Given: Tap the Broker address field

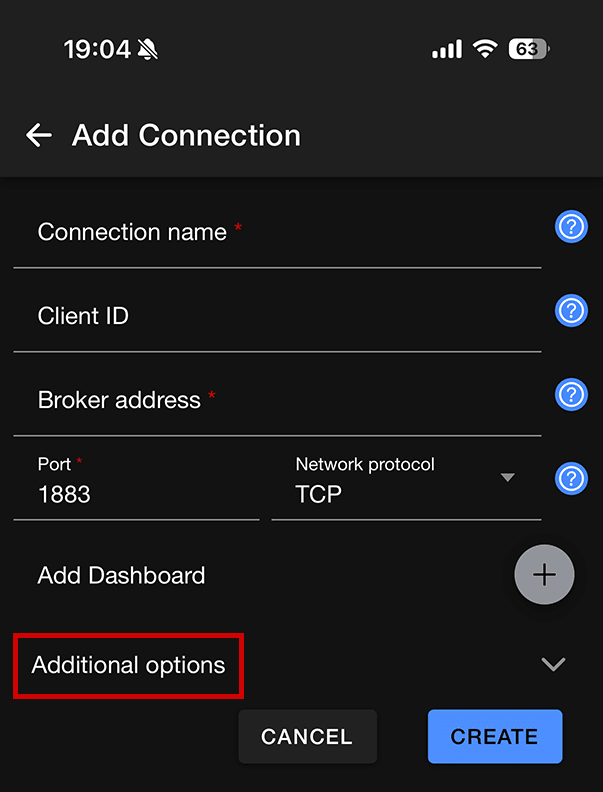Looking at the screenshot, I should tap(277, 402).
